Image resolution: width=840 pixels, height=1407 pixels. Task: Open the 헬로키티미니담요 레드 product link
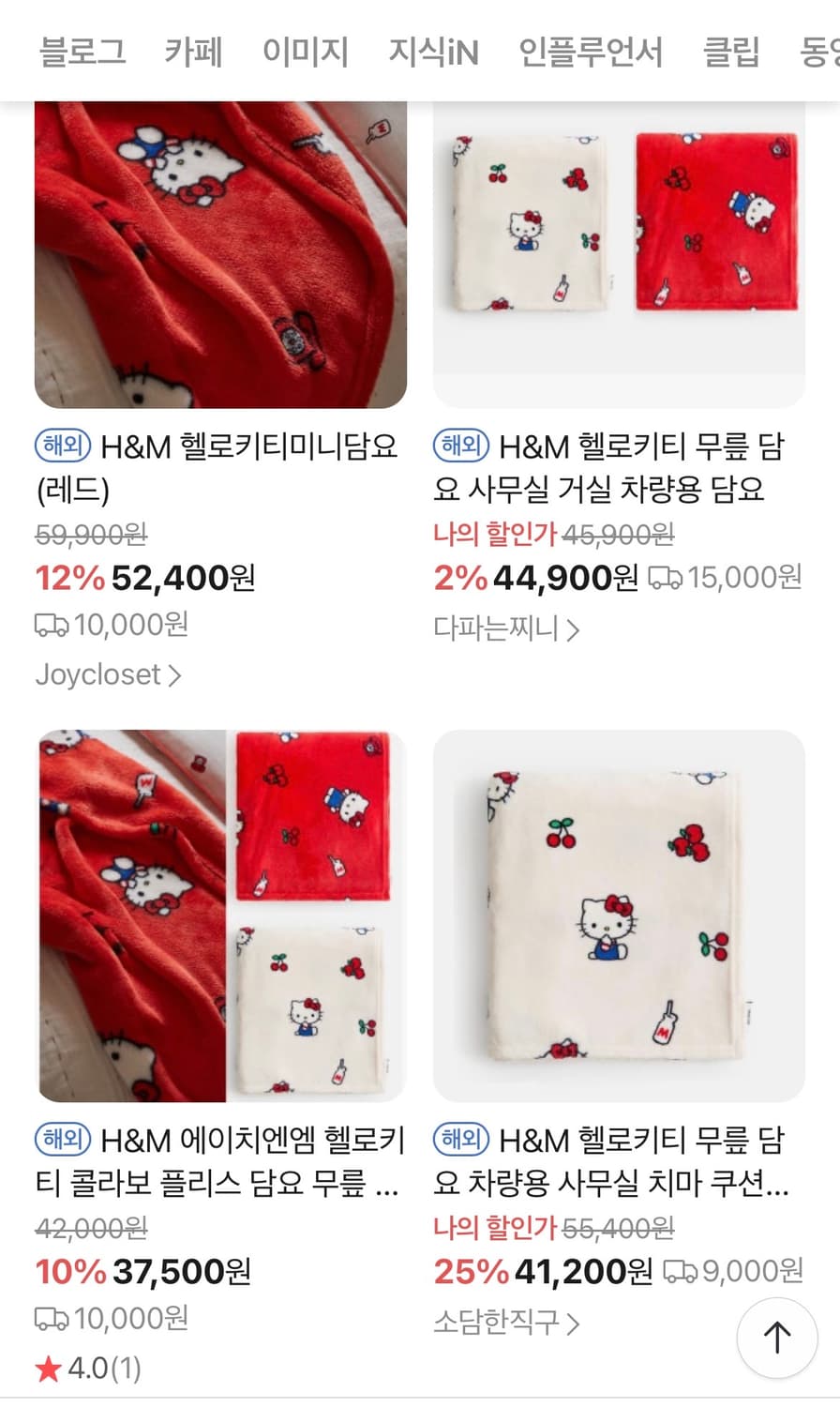coord(225,467)
